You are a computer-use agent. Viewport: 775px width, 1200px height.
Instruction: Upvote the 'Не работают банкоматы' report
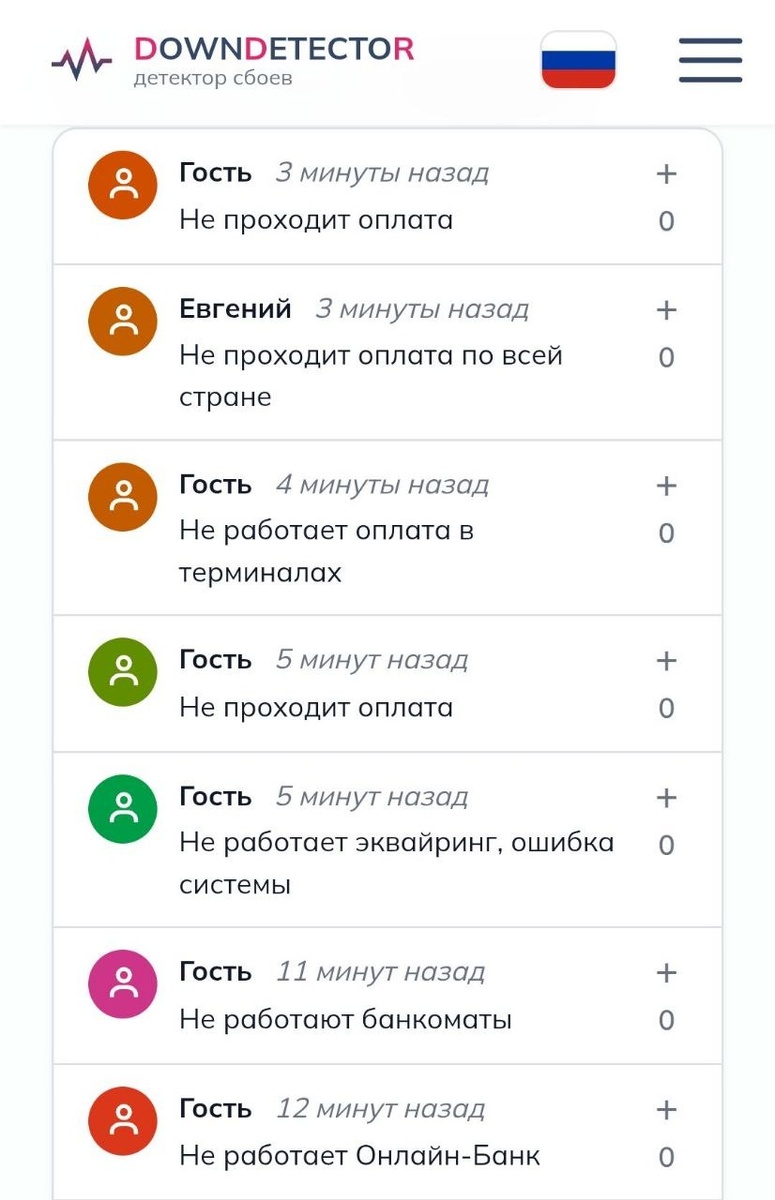[x=665, y=971]
